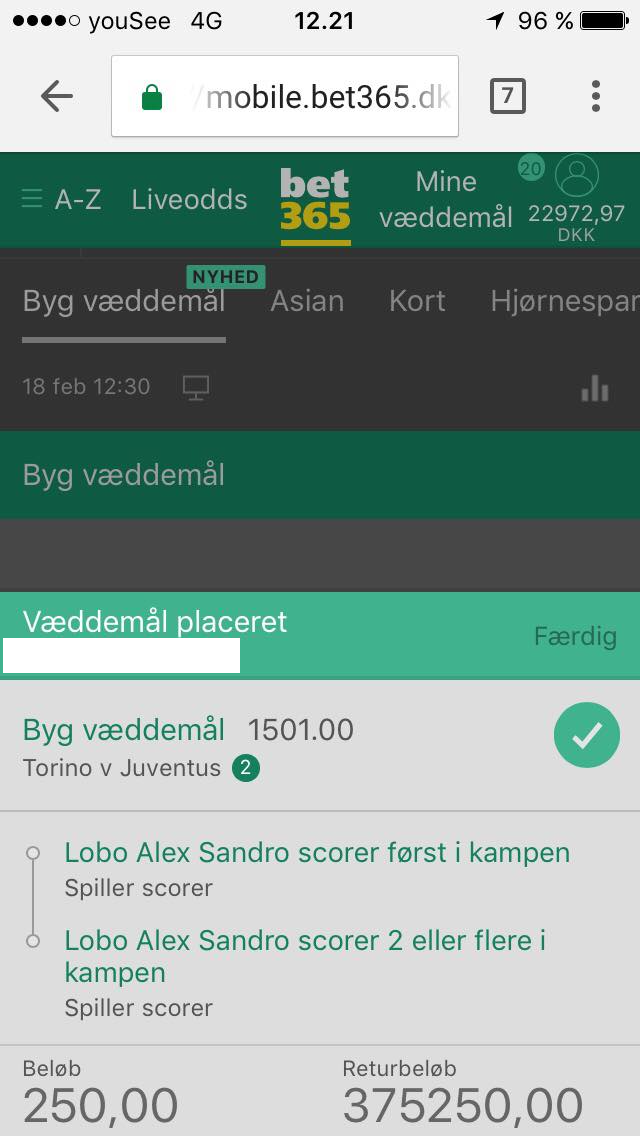
Task: Switch to the Asian tab
Action: [307, 301]
